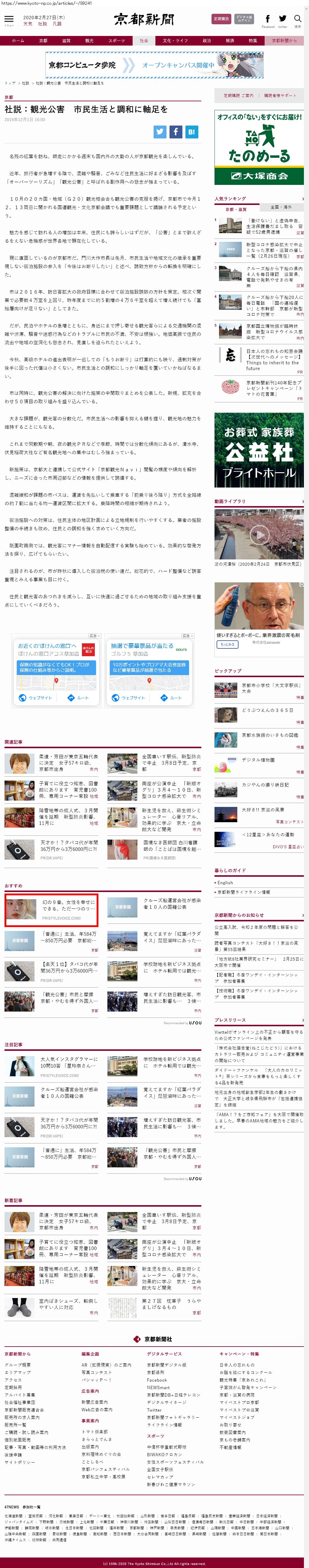
Task: Tap the 定期購読 subscribe button
Action: pos(221,19)
